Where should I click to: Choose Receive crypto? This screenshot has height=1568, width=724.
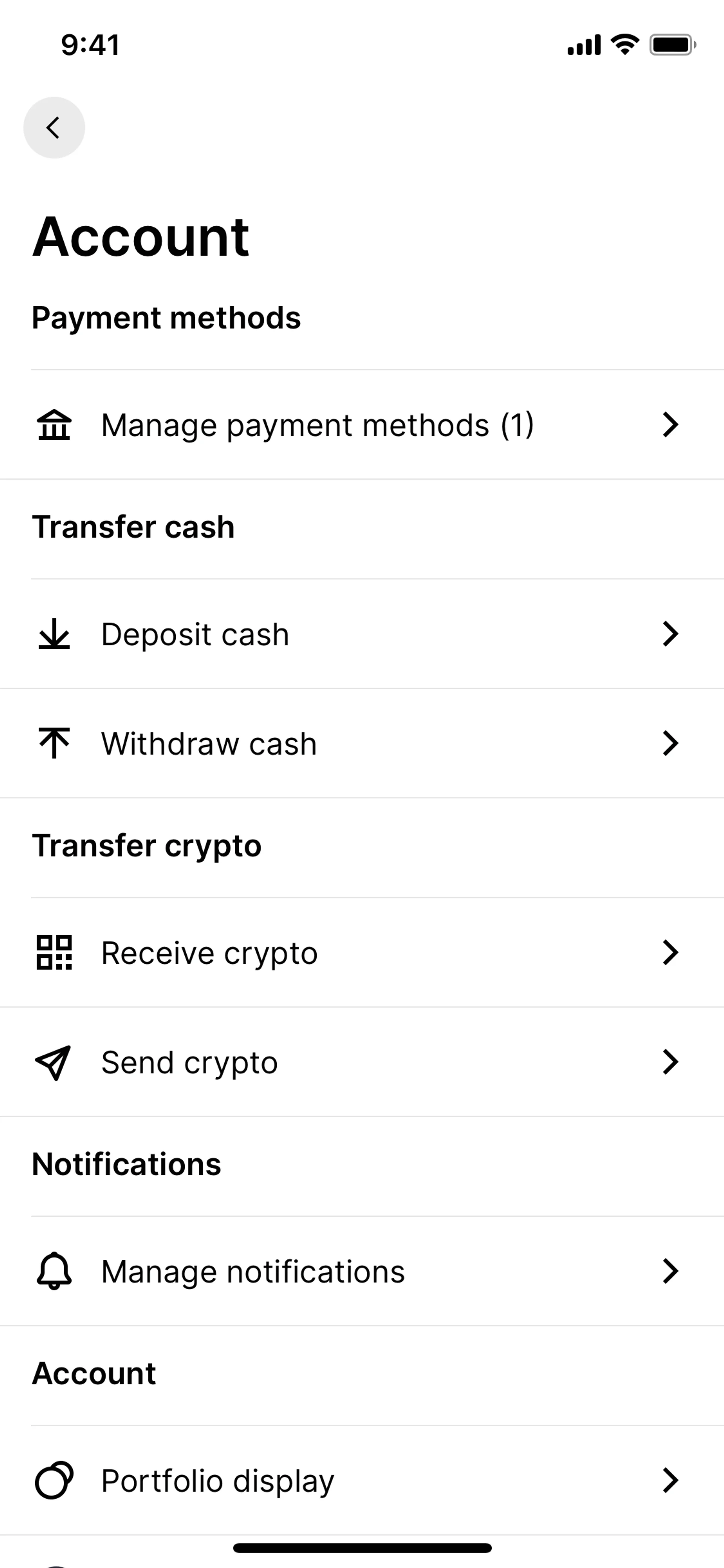coord(361,953)
